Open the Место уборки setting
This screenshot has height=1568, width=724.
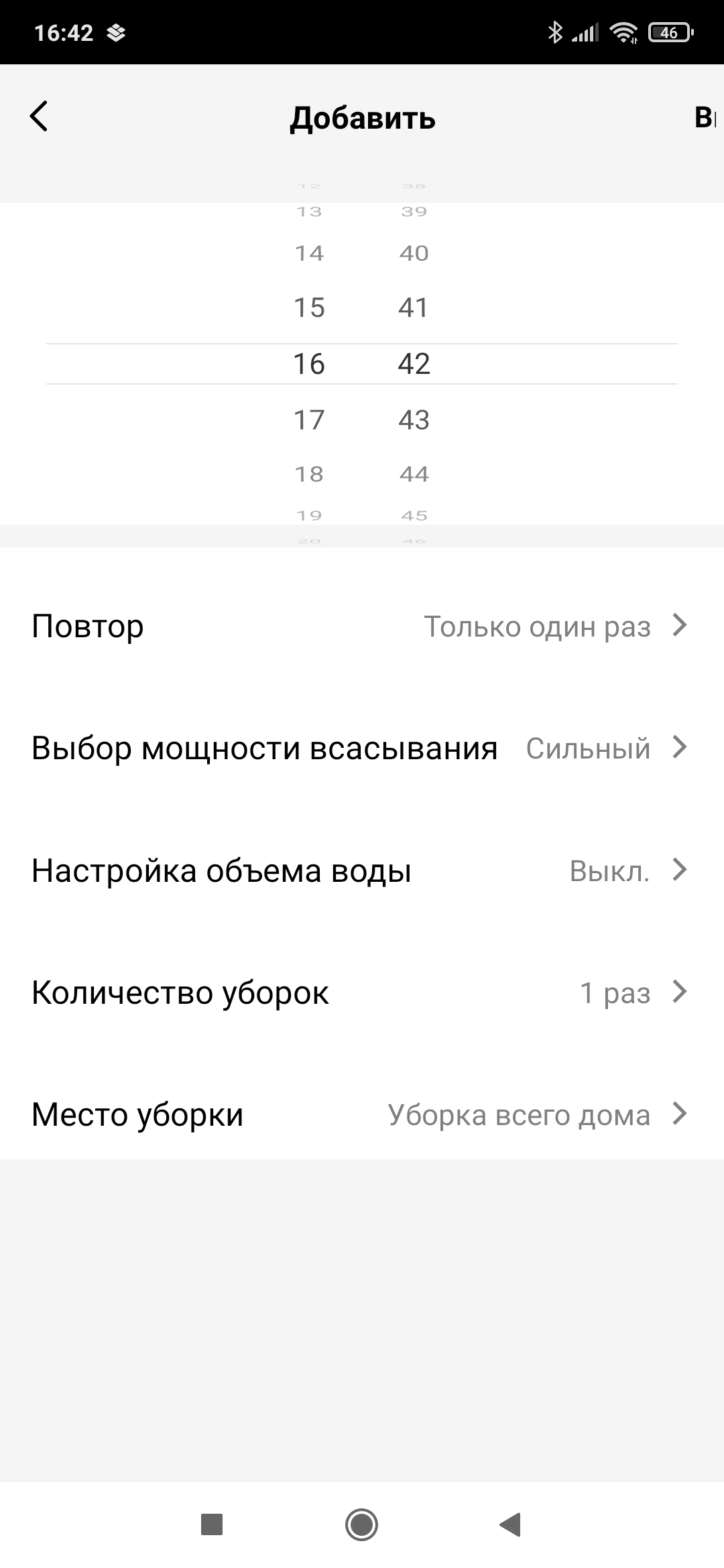click(362, 1115)
